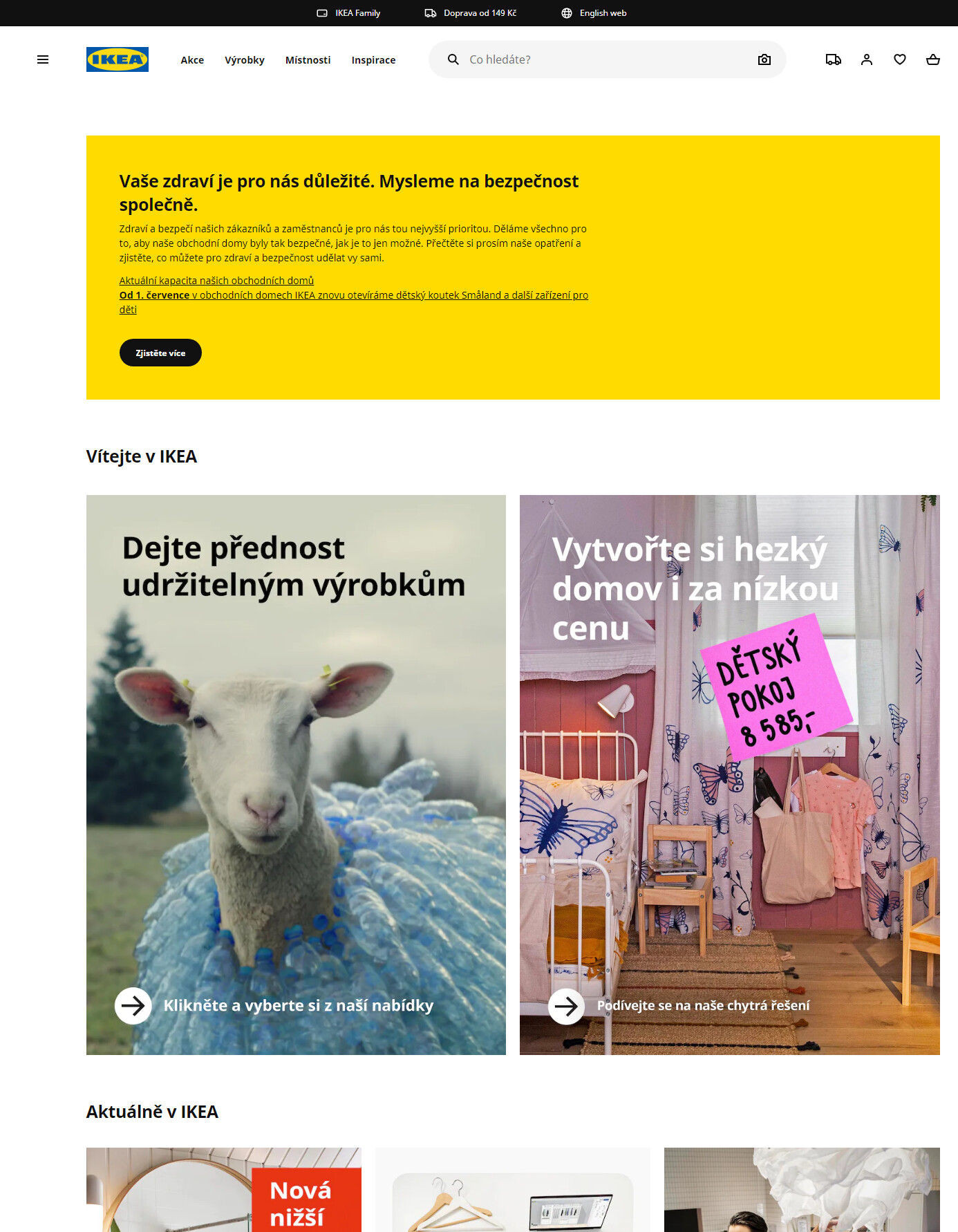
Task: Open the hamburger menu
Action: tap(43, 59)
